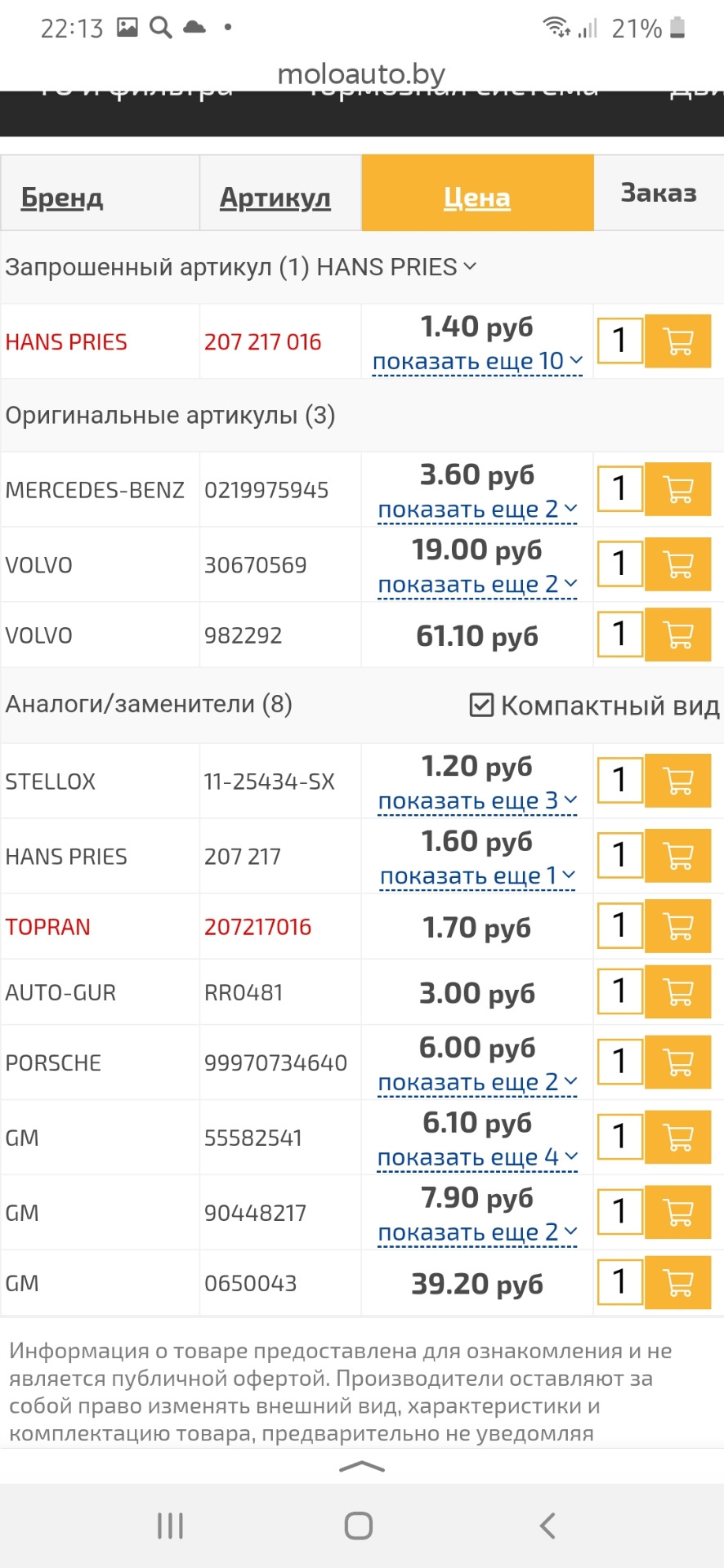Select the Артикул column header
This screenshot has width=724, height=1568.
click(275, 195)
